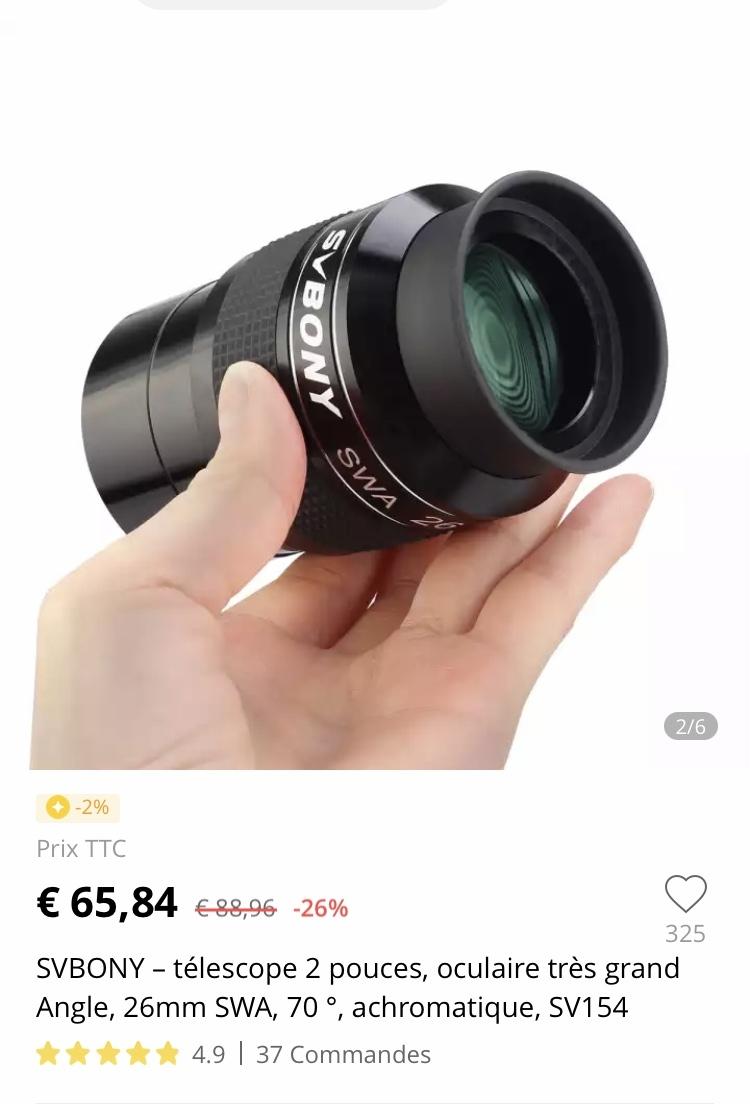Add the product to wishlist with the heart
This screenshot has height=1104, width=750.
coord(685,894)
